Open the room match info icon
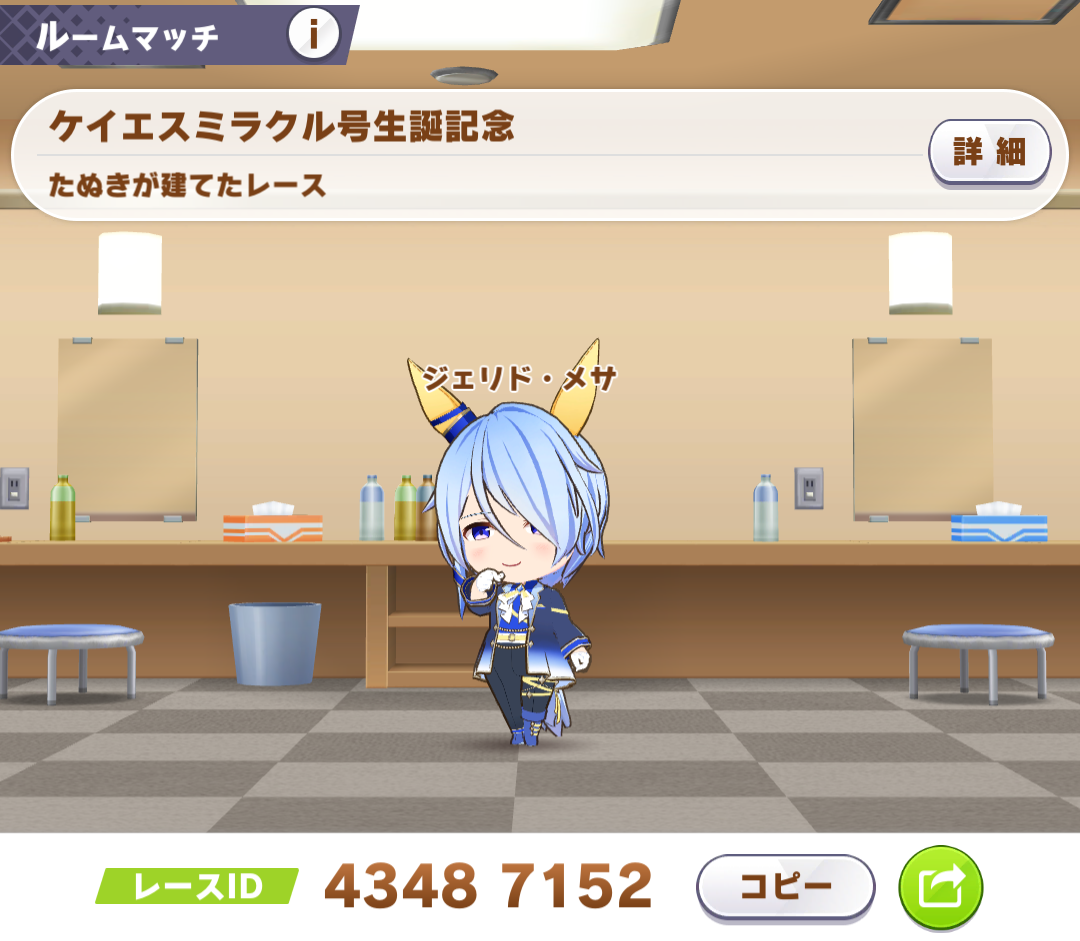 coord(313,36)
